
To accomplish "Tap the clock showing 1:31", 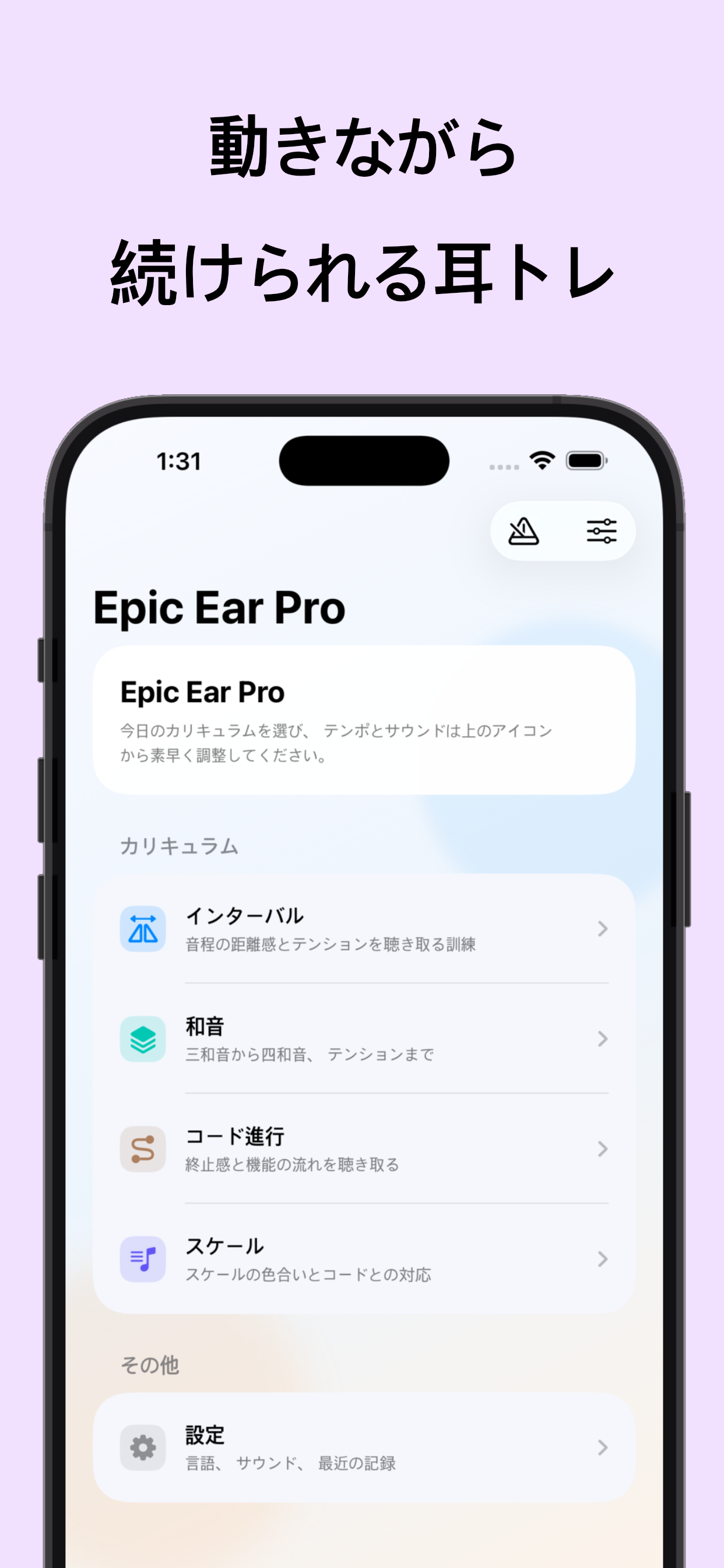I will [x=178, y=462].
